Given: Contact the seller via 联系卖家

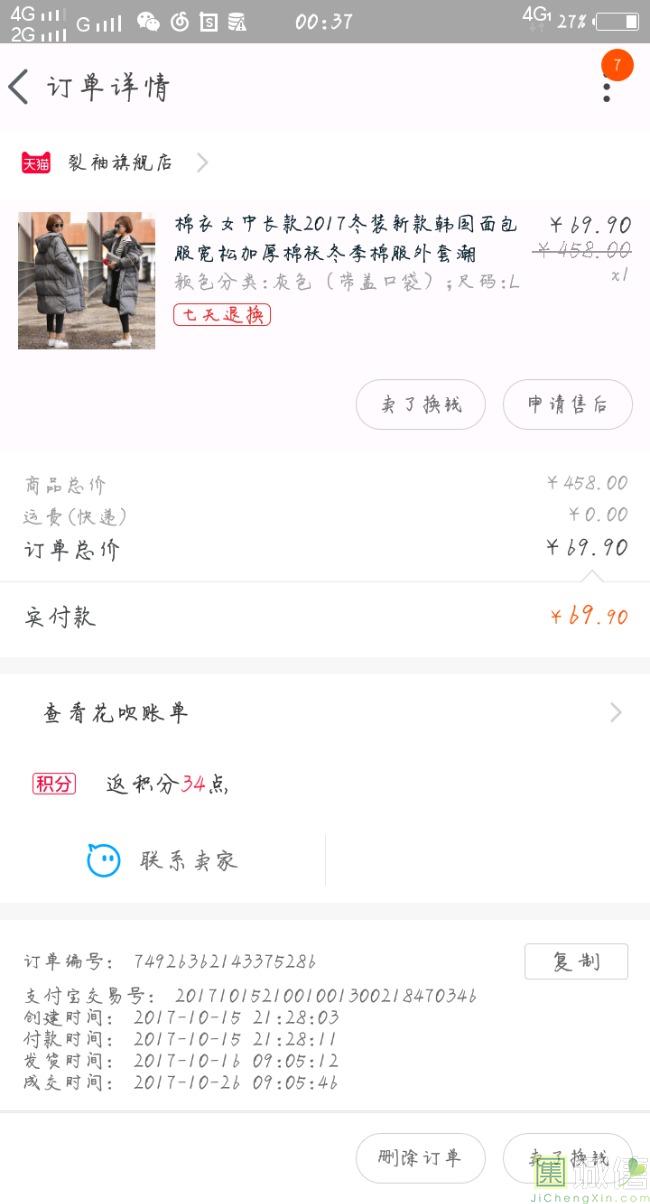Looking at the screenshot, I should (163, 860).
